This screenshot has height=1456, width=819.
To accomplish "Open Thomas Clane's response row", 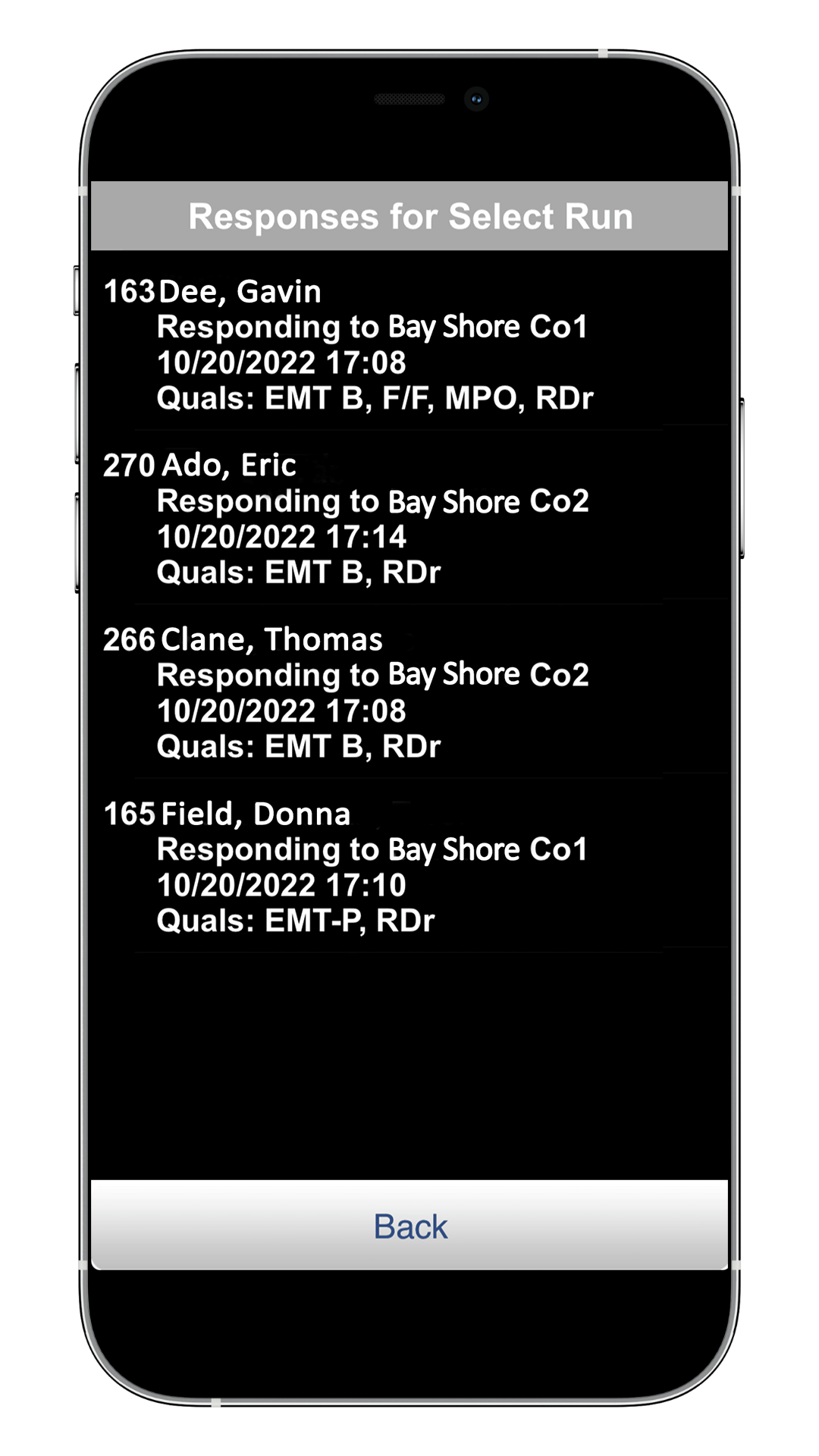I will (409, 692).
